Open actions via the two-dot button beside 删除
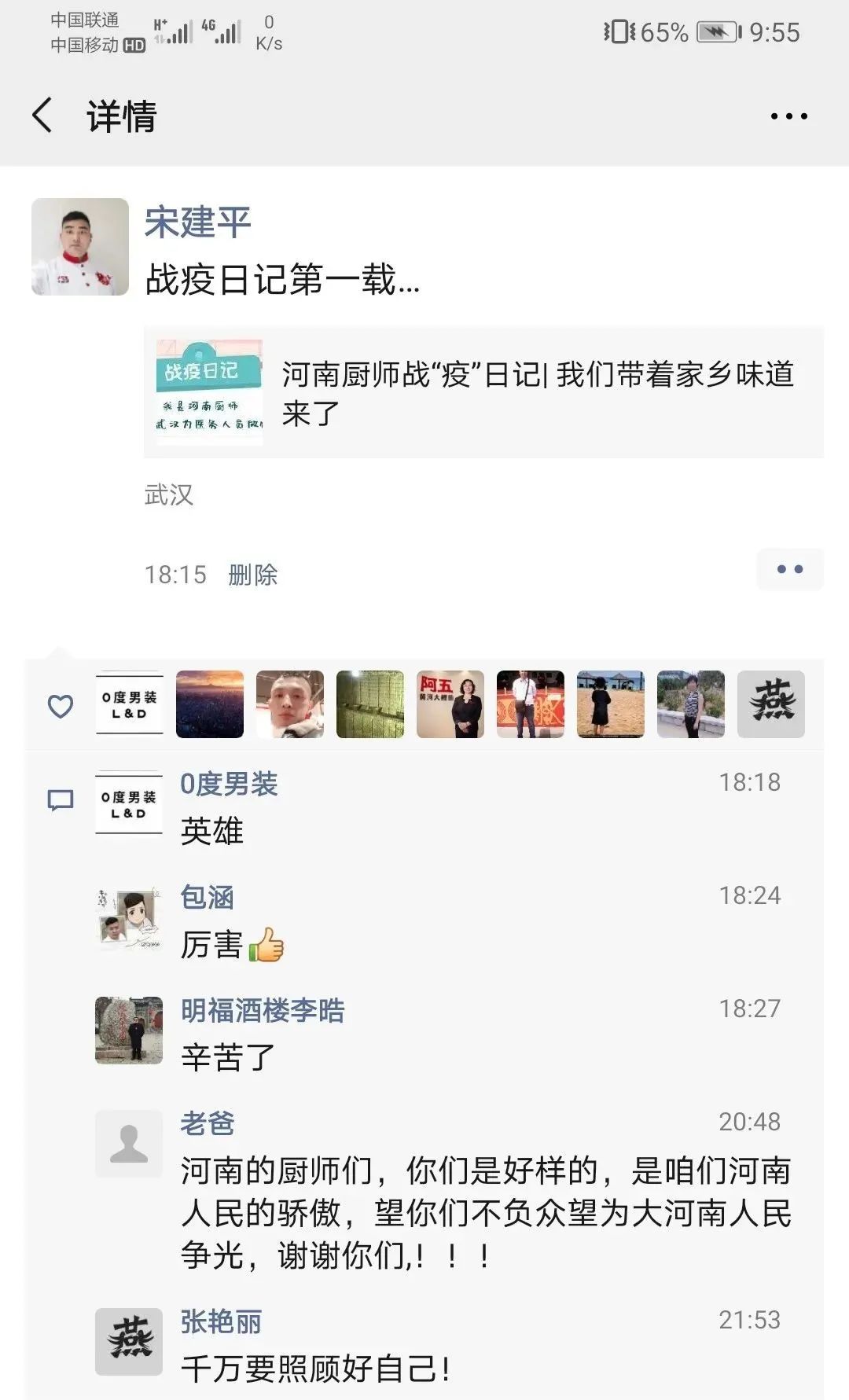The image size is (849, 1400). tap(790, 569)
